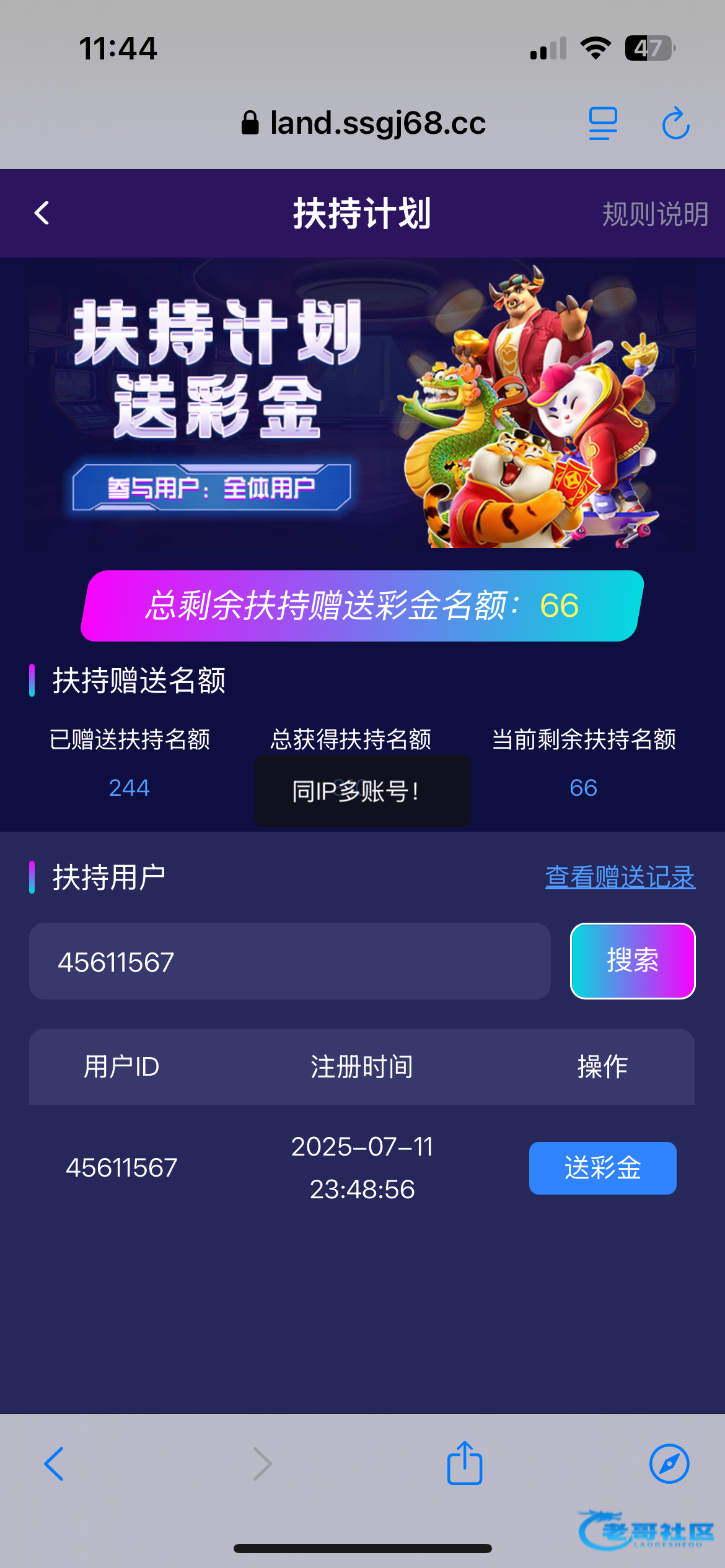Open Safari reader/page settings icon

pos(602,123)
